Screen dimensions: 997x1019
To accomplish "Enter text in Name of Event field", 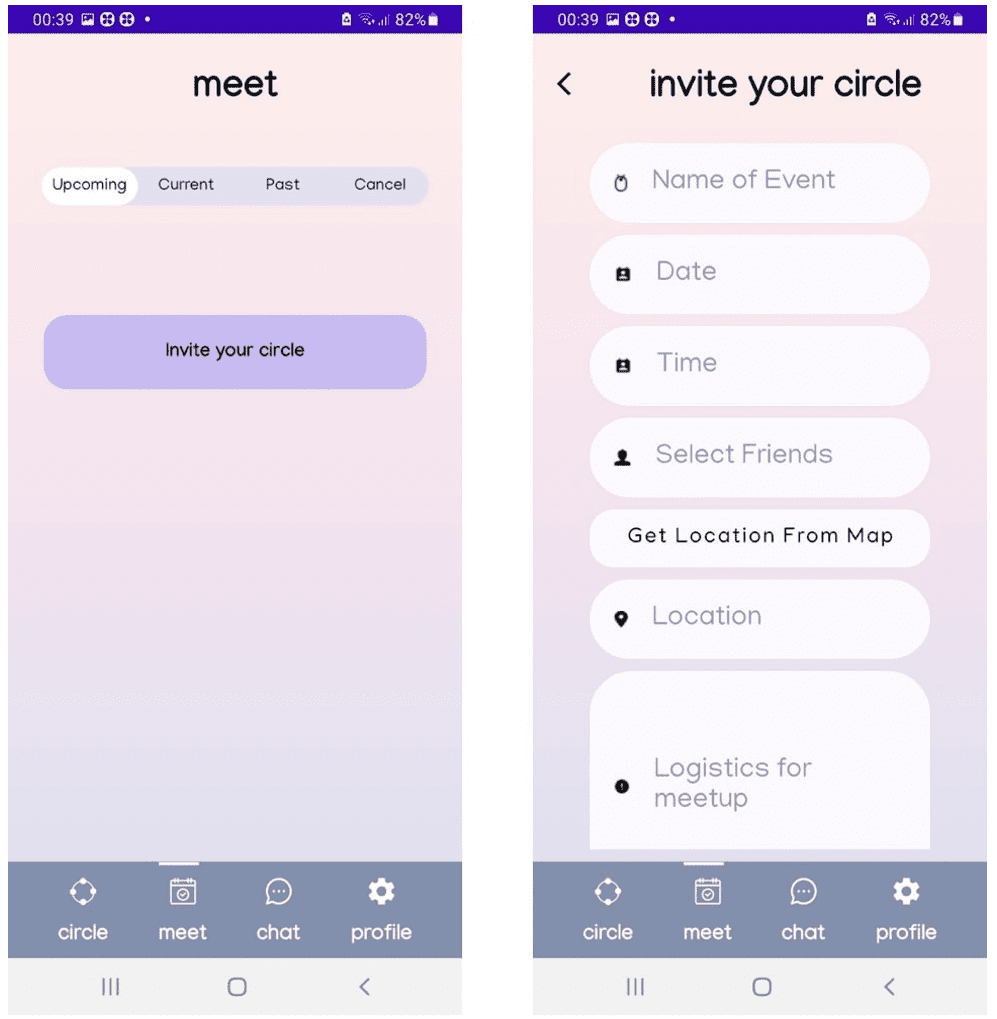I will pyautogui.click(x=760, y=181).
